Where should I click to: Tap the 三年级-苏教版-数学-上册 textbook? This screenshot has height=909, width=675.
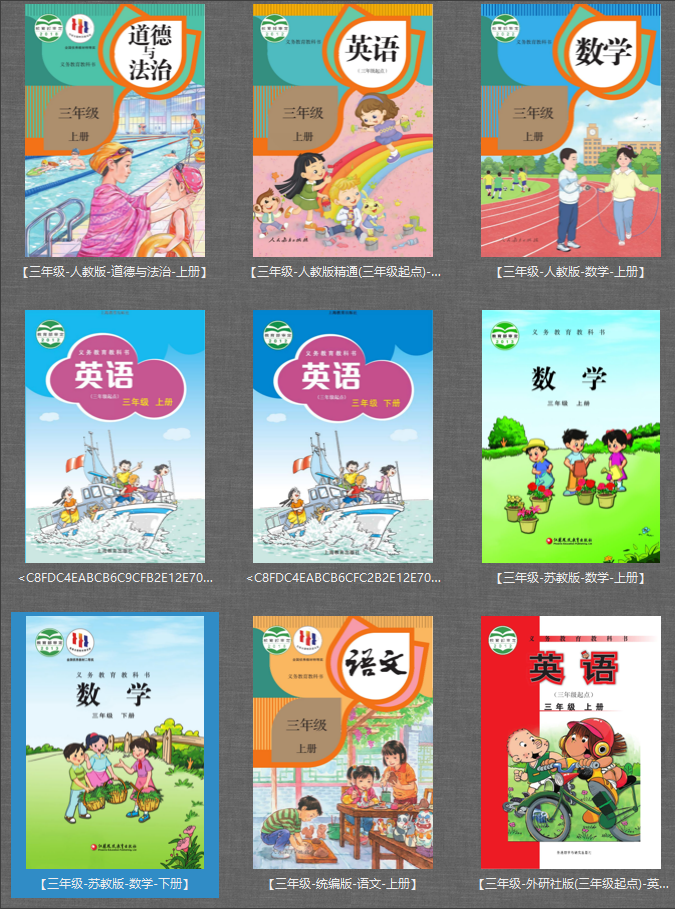(x=571, y=436)
